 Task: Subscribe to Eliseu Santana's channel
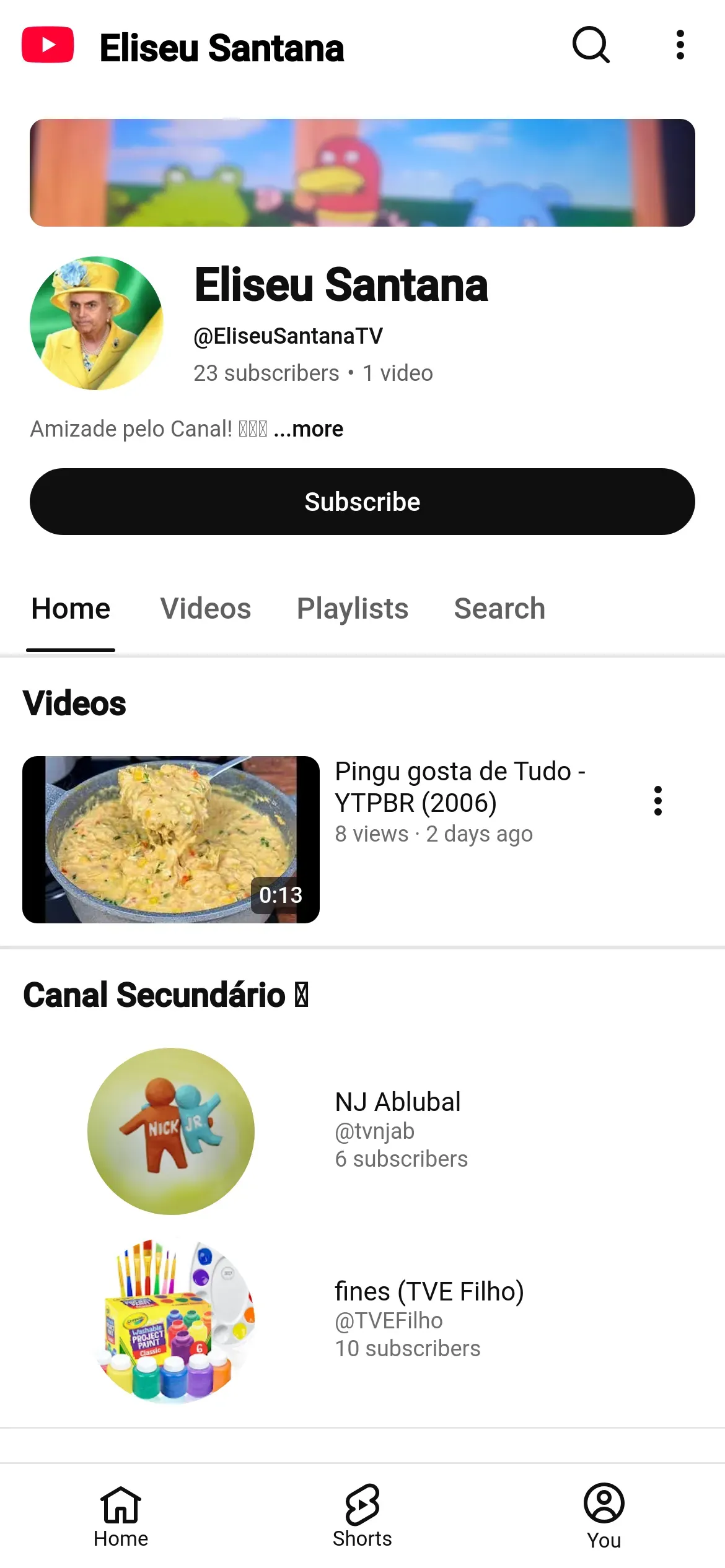click(x=362, y=502)
